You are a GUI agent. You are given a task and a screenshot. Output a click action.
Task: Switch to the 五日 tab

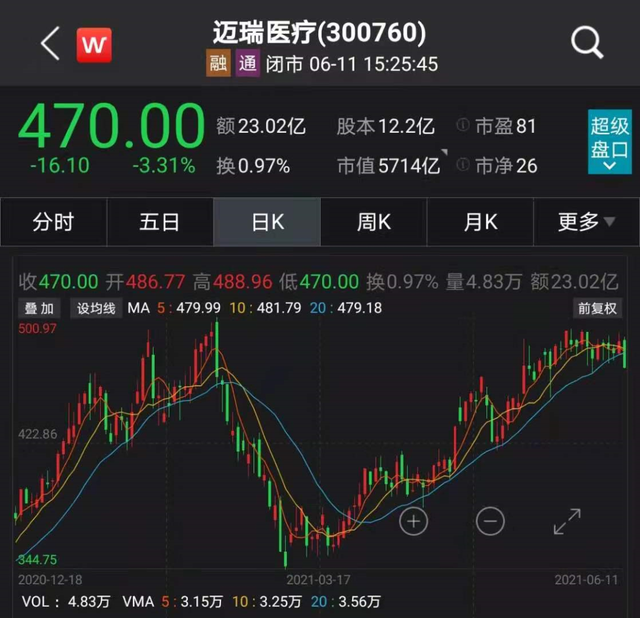coord(160,222)
